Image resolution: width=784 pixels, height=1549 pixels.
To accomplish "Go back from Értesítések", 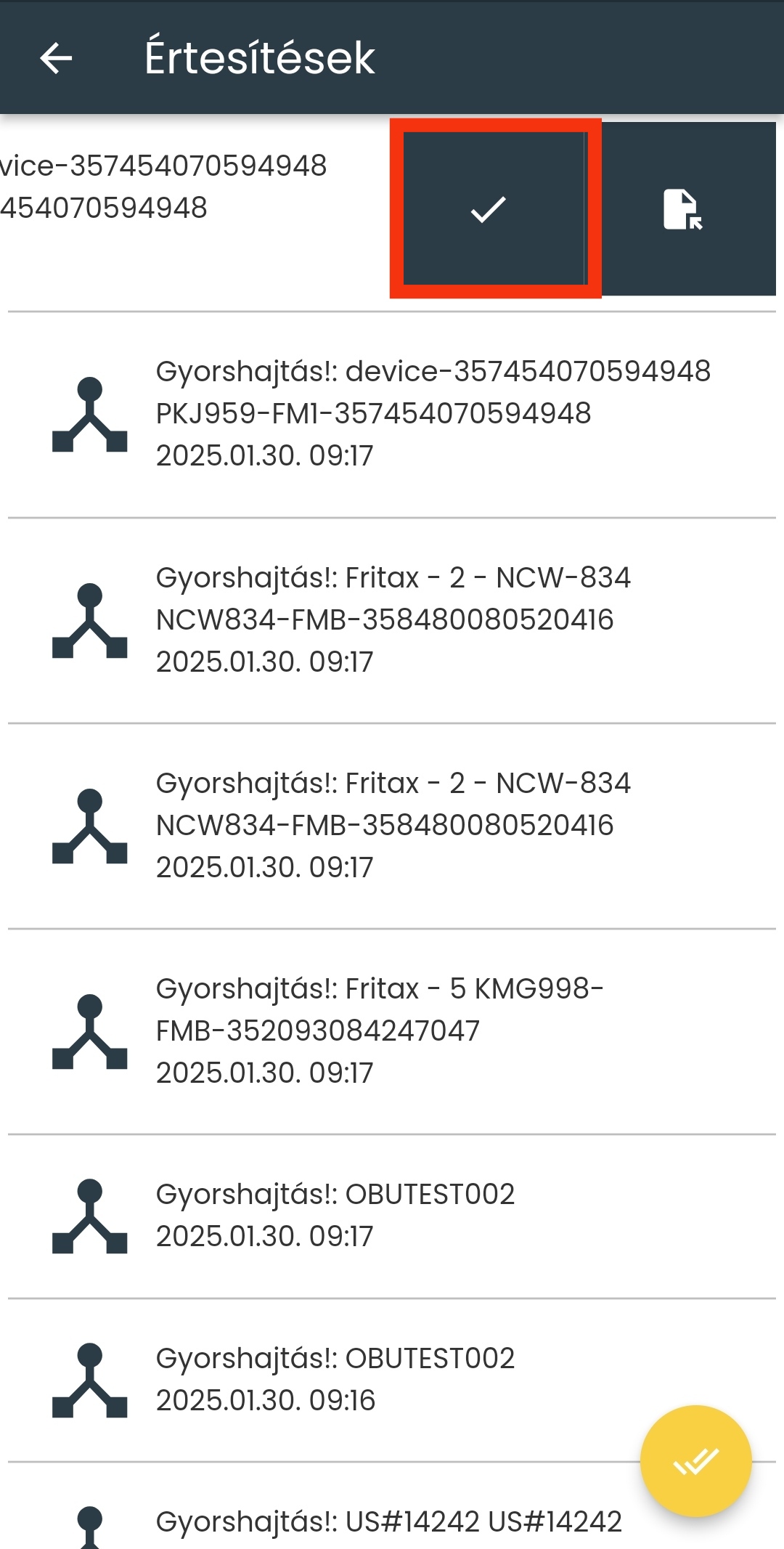I will click(x=56, y=58).
